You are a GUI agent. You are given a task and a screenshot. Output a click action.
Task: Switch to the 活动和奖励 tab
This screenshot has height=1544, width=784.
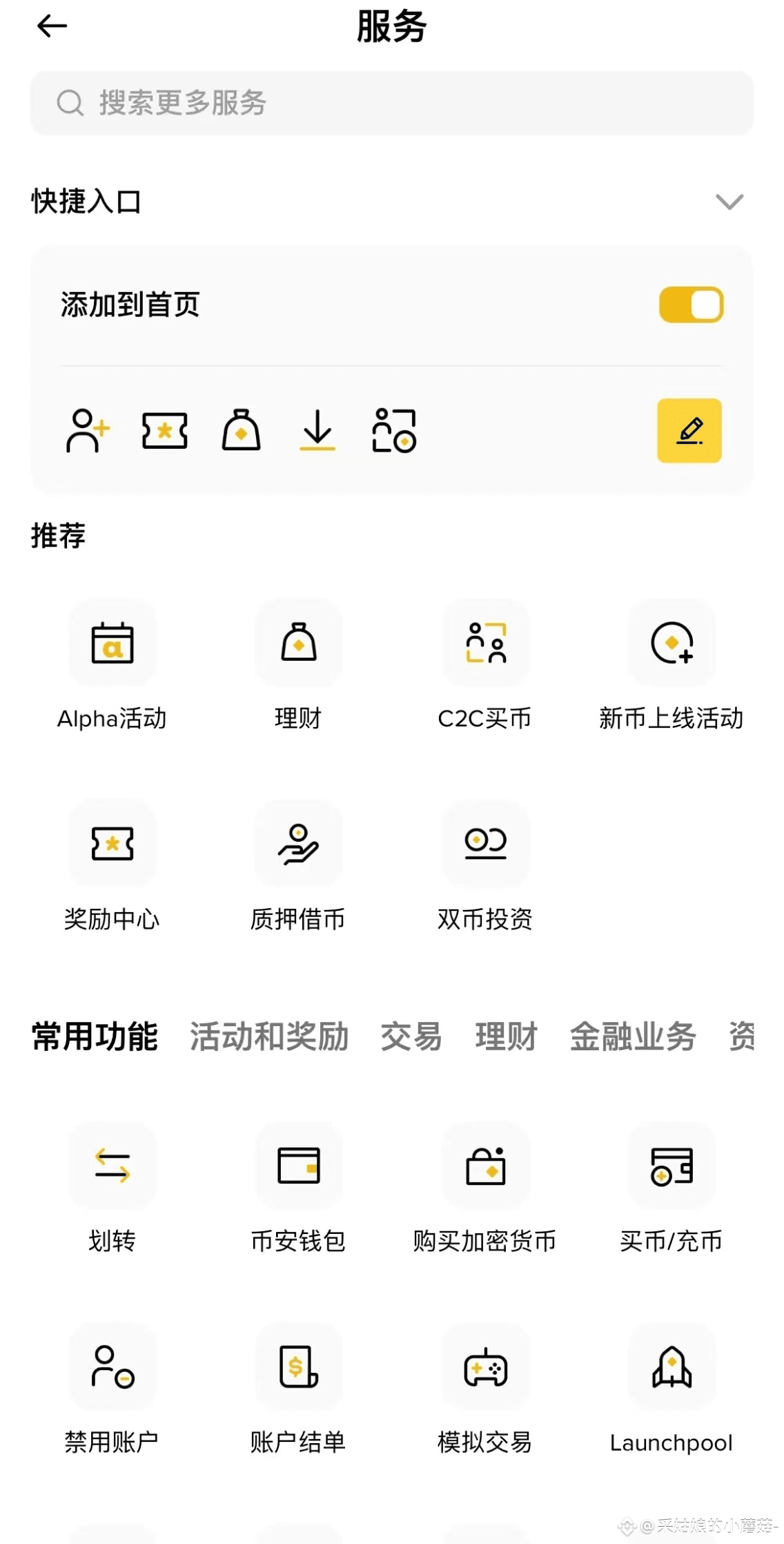(x=269, y=1036)
